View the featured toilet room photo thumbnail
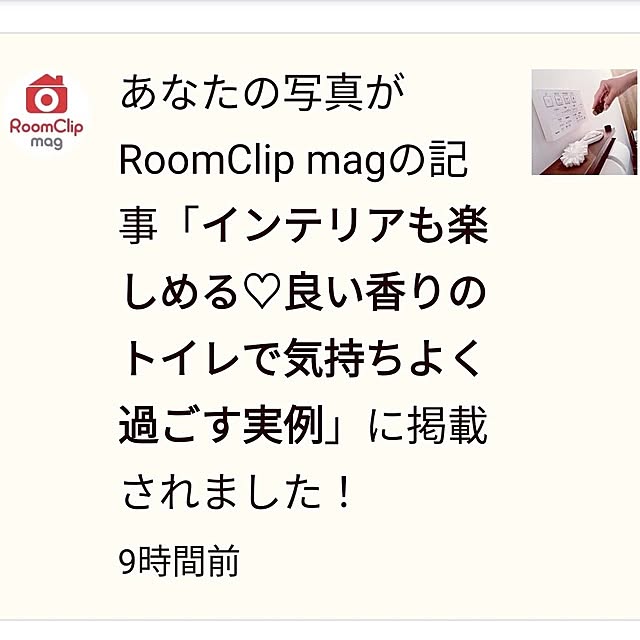Screen dimensions: 640x640 tap(584, 122)
